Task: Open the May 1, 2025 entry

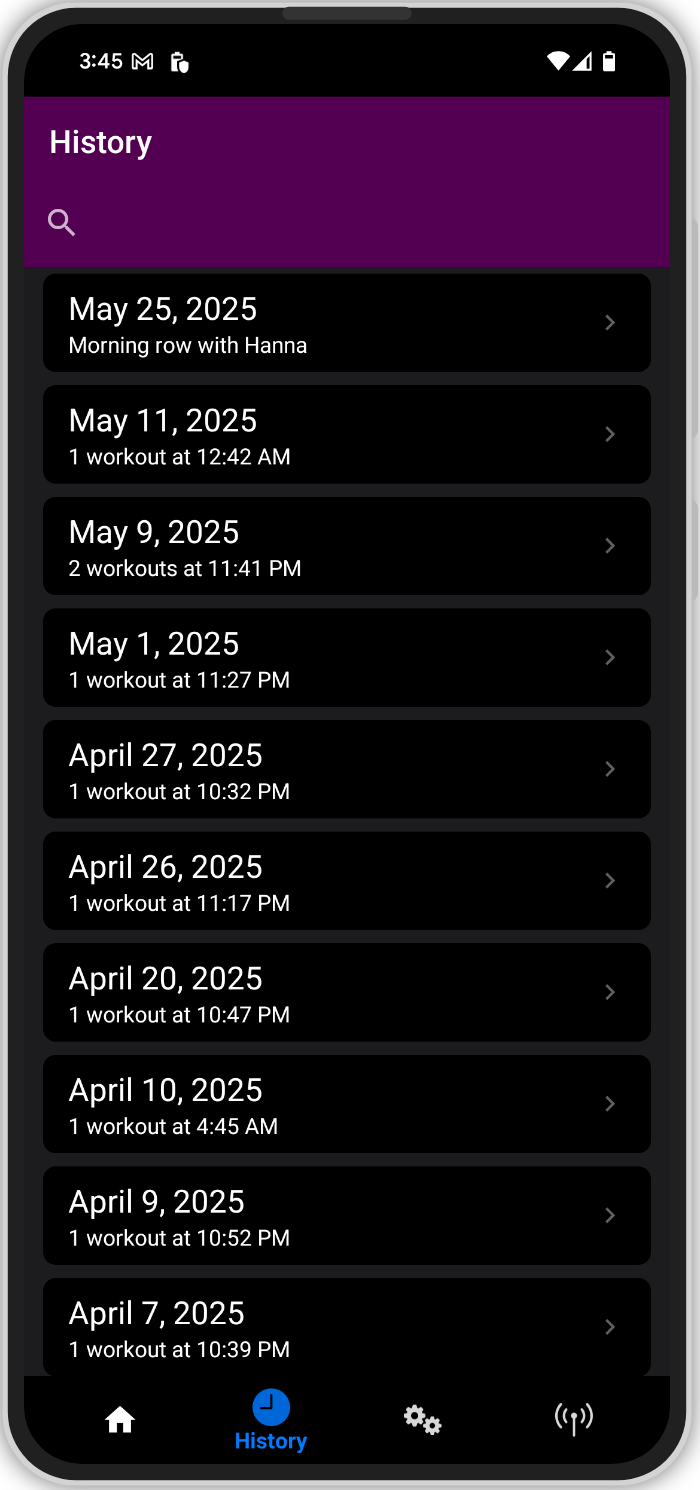Action: pyautogui.click(x=347, y=658)
